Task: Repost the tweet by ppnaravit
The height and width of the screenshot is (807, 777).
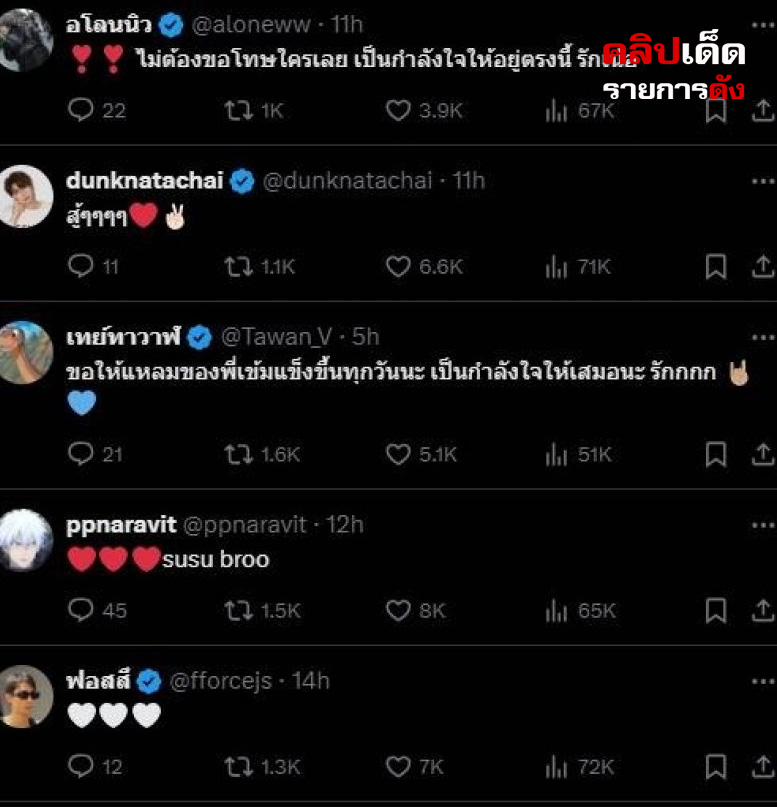Action: (x=239, y=610)
